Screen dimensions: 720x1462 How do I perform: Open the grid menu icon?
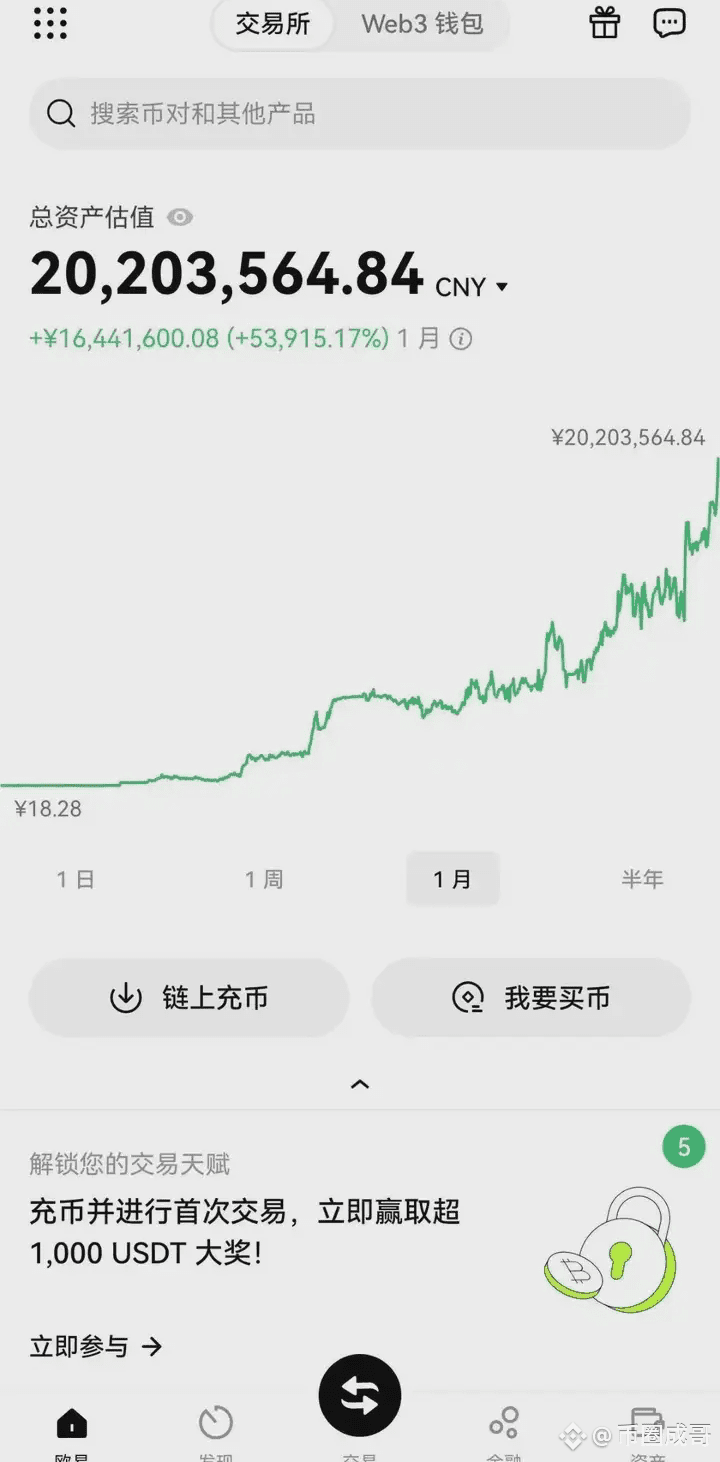click(x=50, y=23)
